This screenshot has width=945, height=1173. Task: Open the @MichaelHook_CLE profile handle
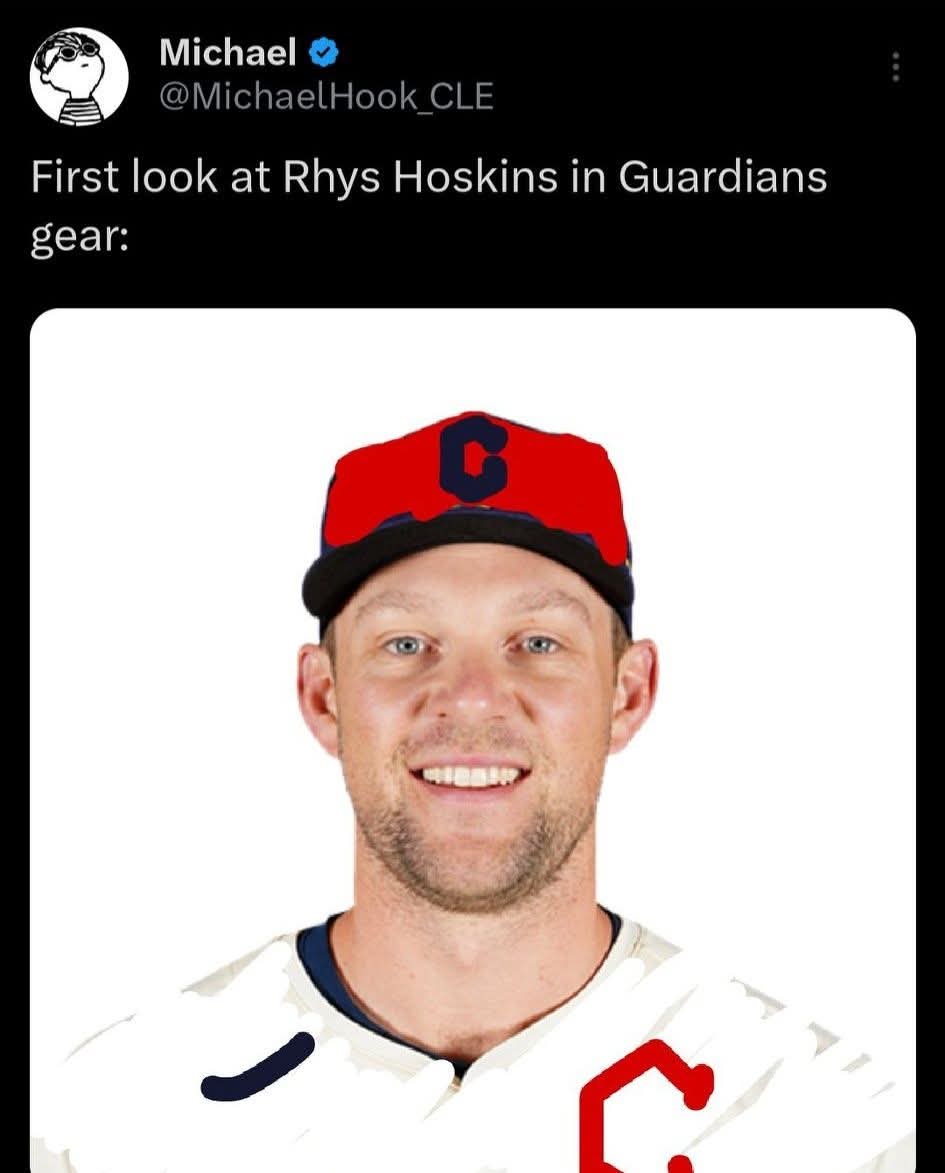click(x=326, y=97)
